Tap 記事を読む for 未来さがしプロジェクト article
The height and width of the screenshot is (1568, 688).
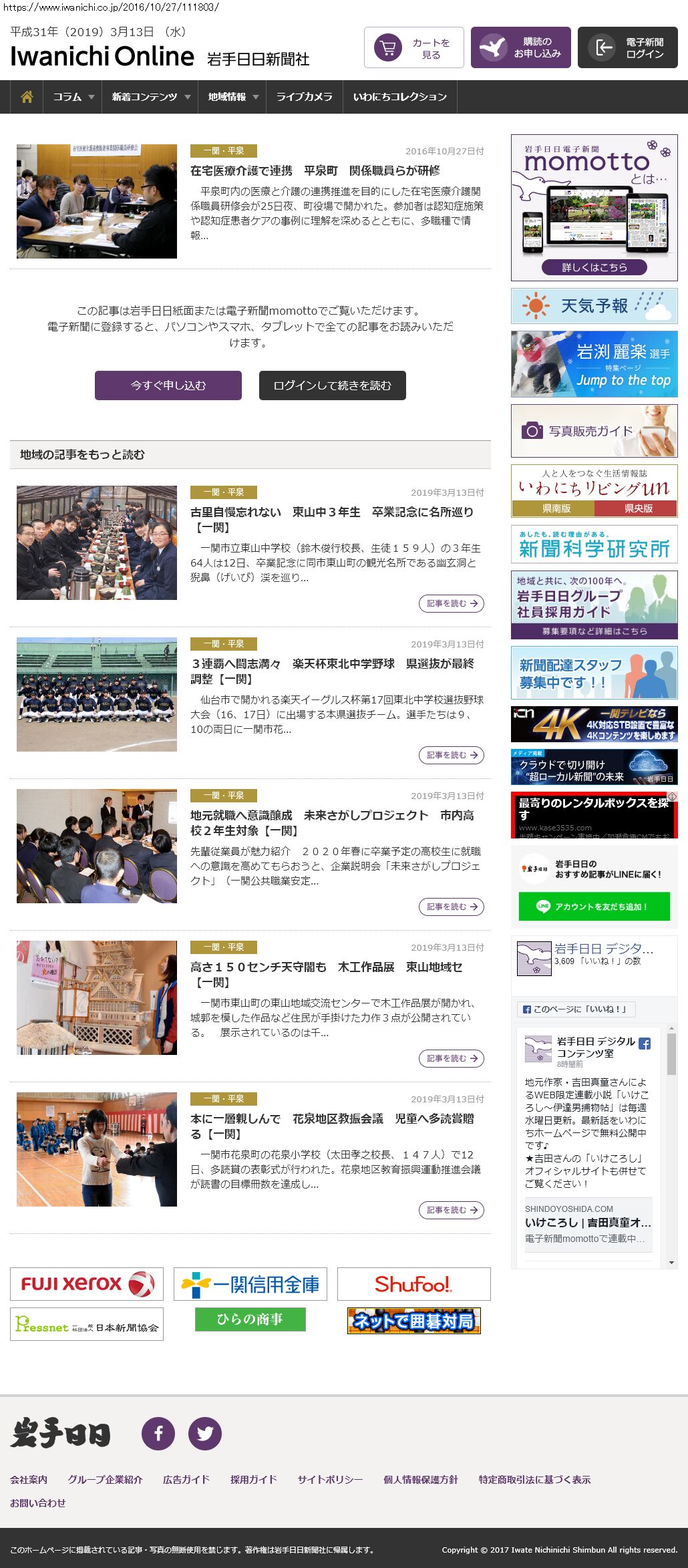(451, 907)
